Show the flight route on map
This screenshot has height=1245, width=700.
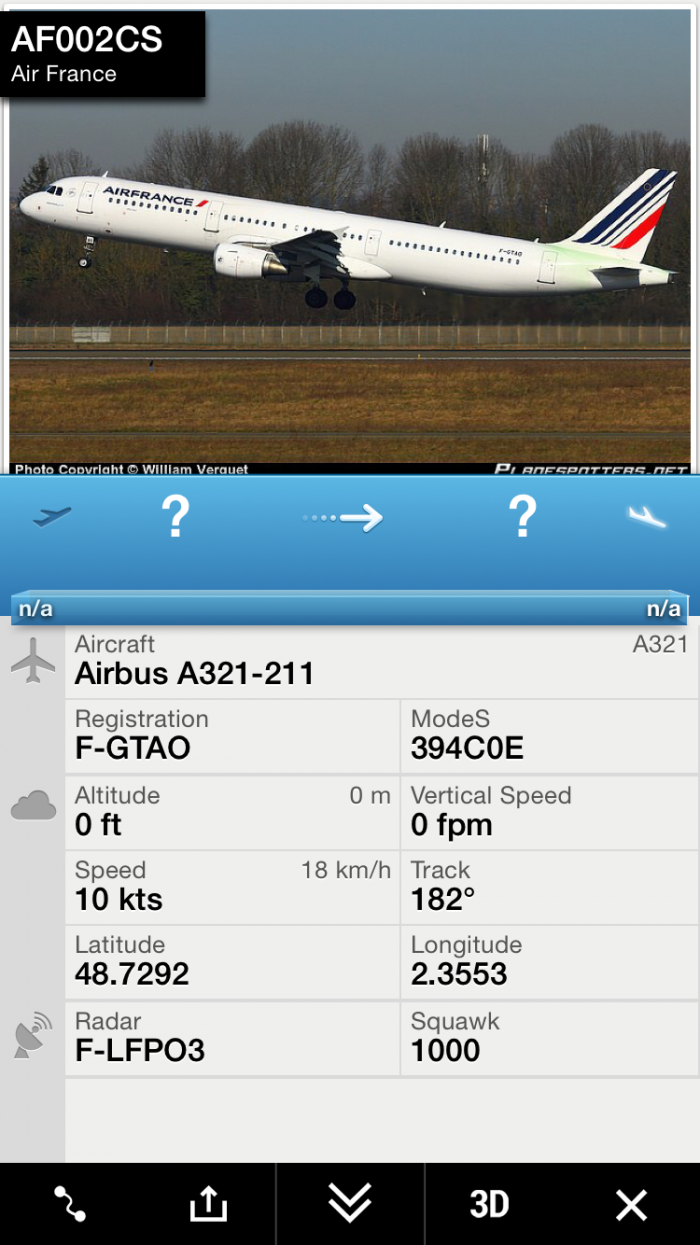point(70,1204)
